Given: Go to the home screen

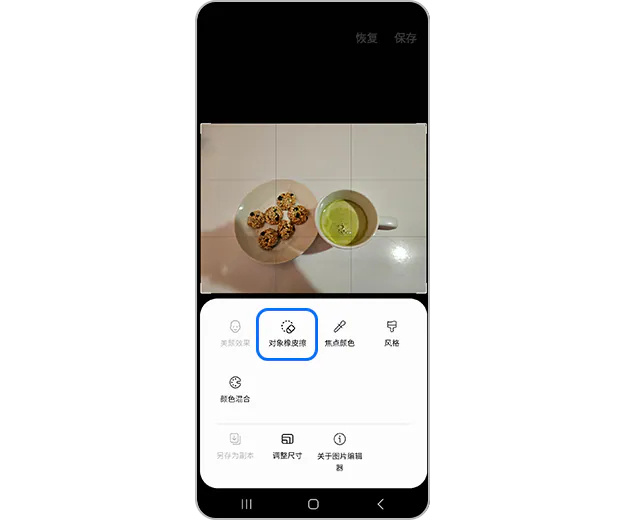Looking at the screenshot, I should 313,503.
